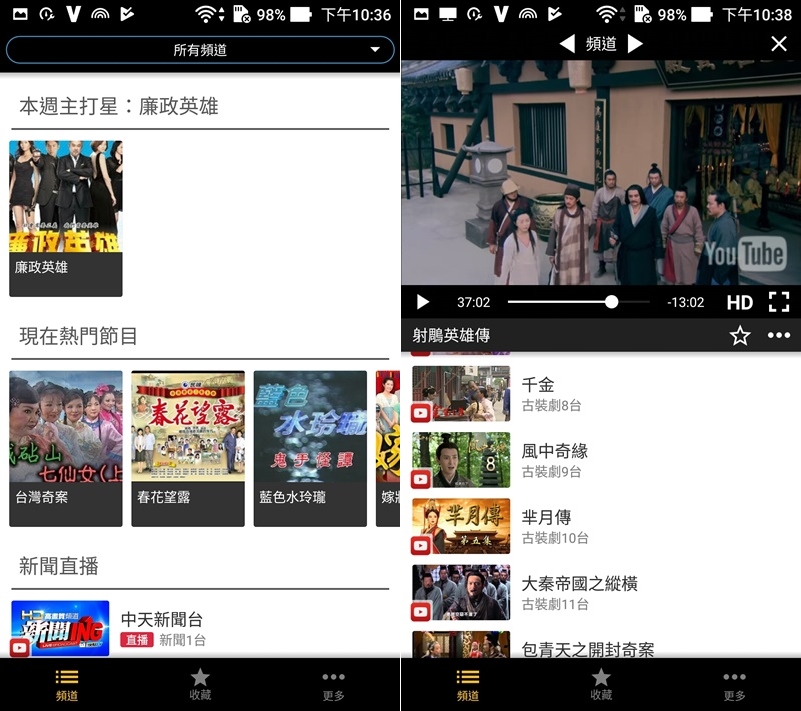Select 風中奇緣 from the channel list
Viewport: 801px width, 711px height.
(x=600, y=460)
